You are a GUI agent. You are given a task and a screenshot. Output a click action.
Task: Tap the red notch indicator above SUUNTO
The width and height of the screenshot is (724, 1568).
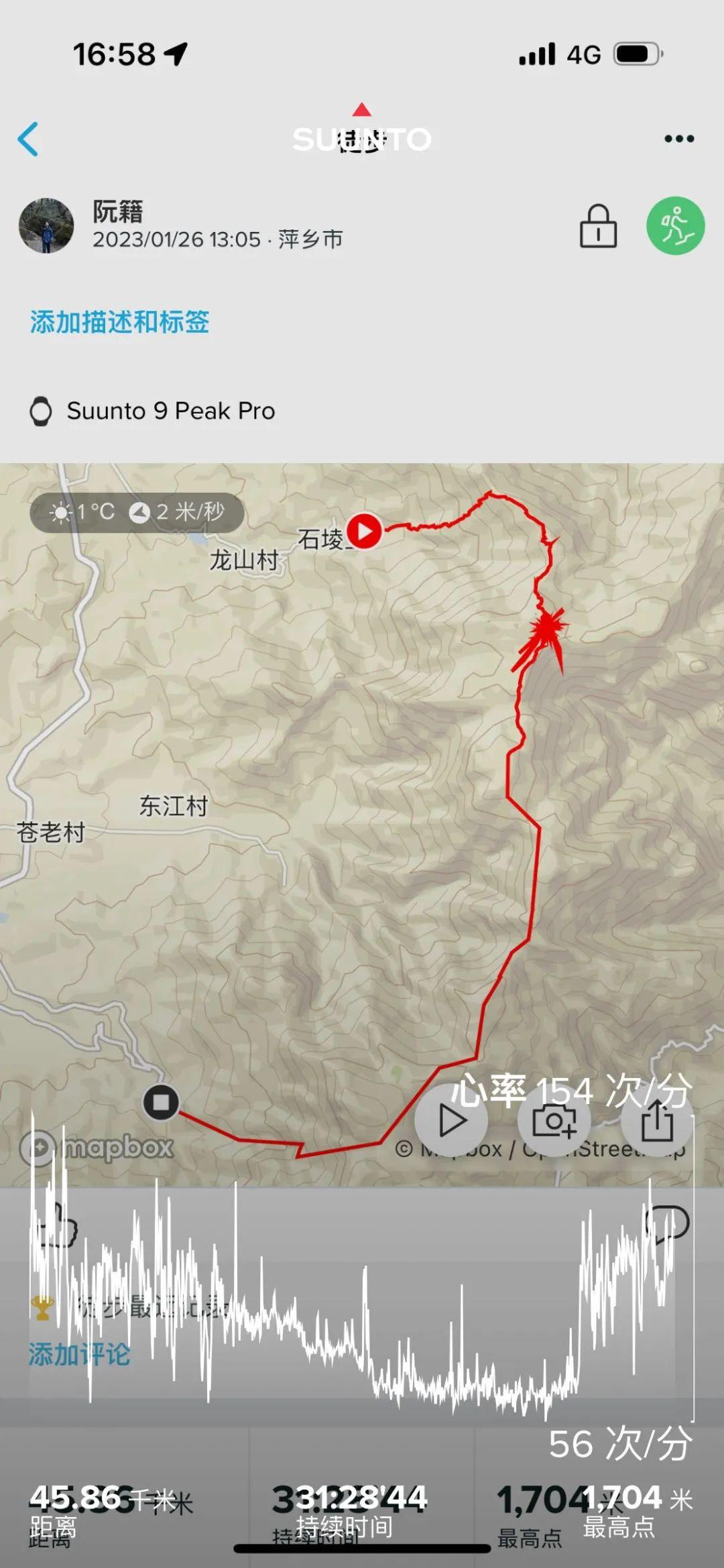[x=361, y=107]
